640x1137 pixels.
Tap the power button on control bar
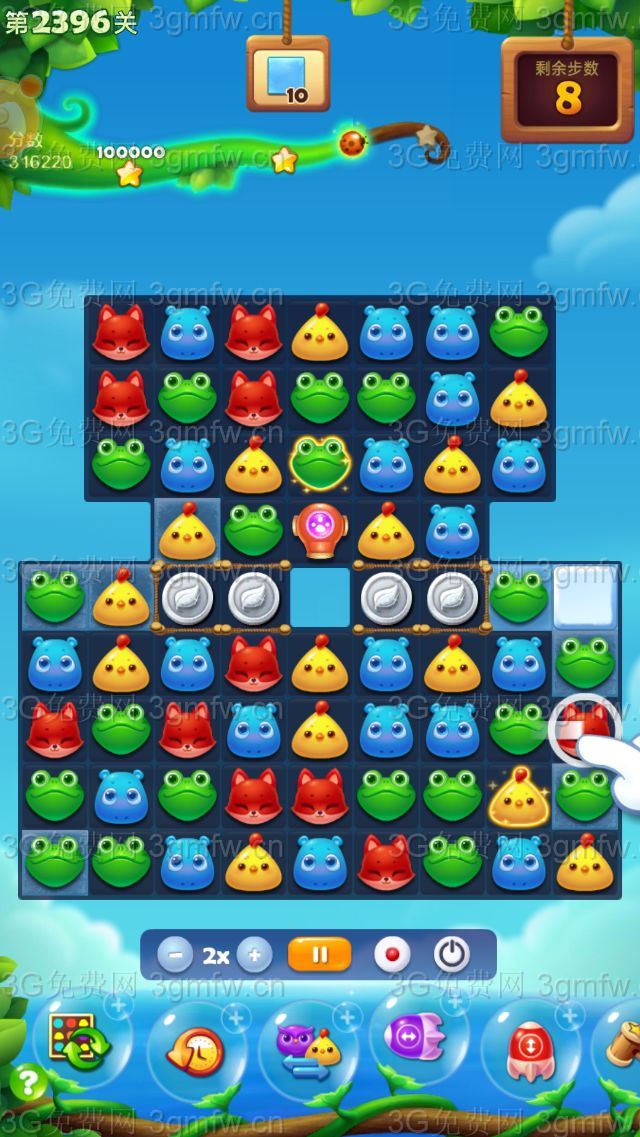coord(451,955)
